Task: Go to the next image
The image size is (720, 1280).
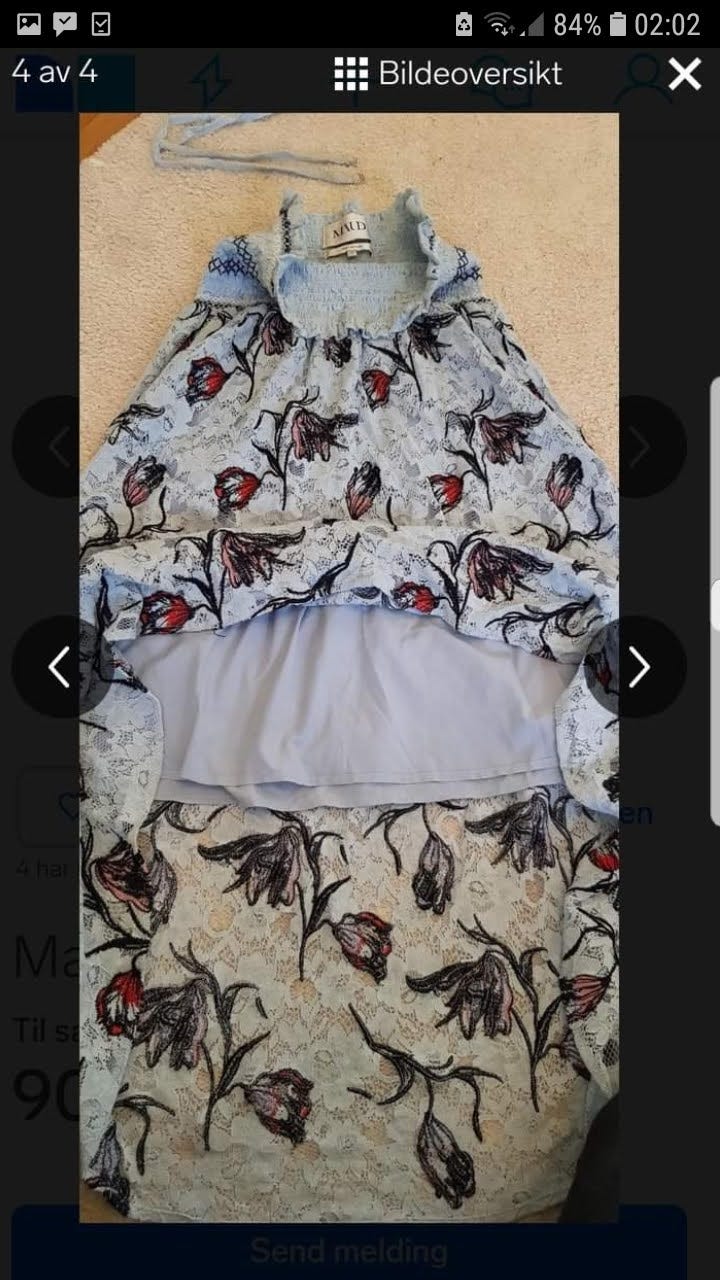Action: [x=639, y=667]
